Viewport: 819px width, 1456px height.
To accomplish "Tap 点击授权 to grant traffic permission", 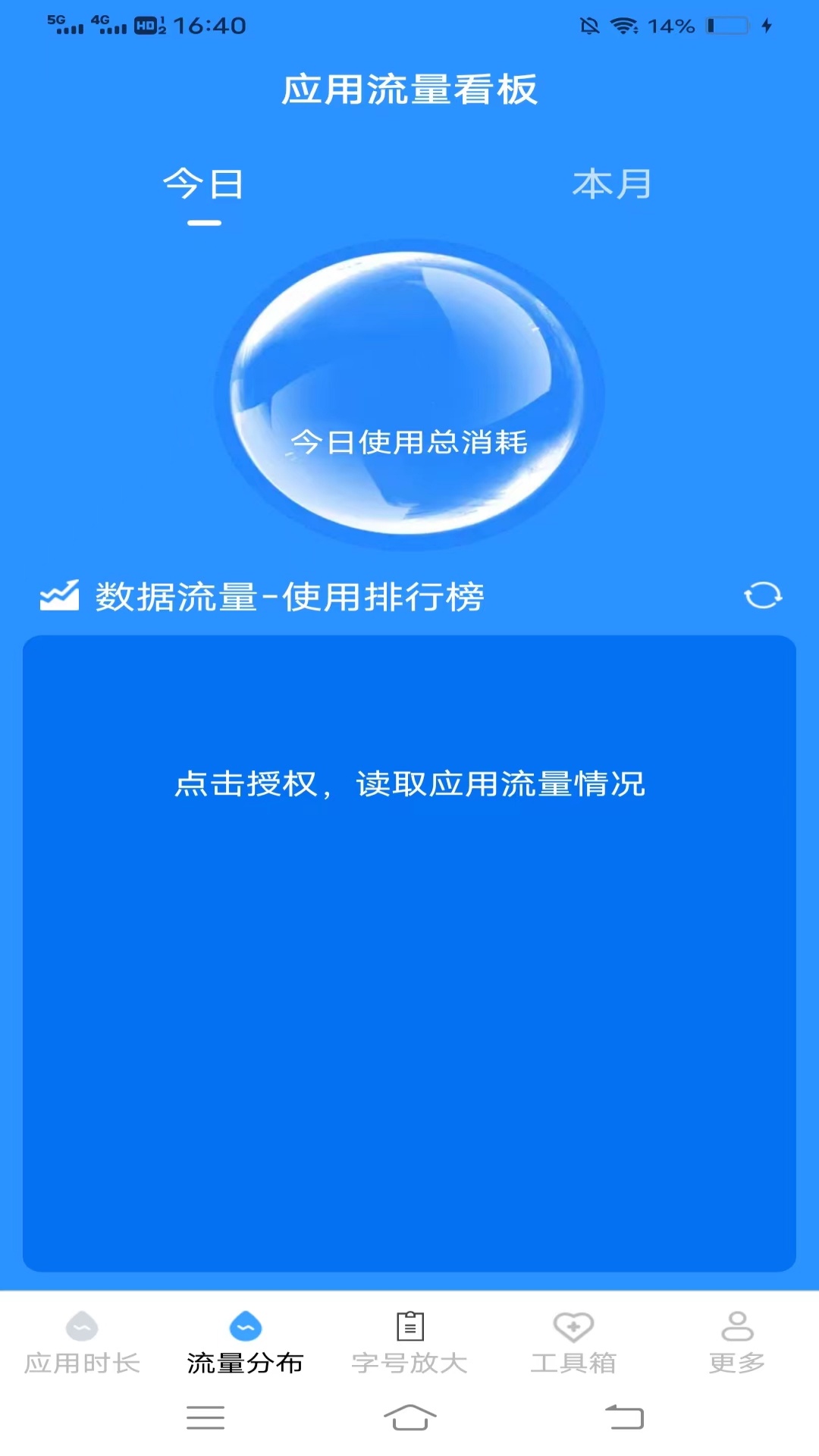I will click(409, 786).
